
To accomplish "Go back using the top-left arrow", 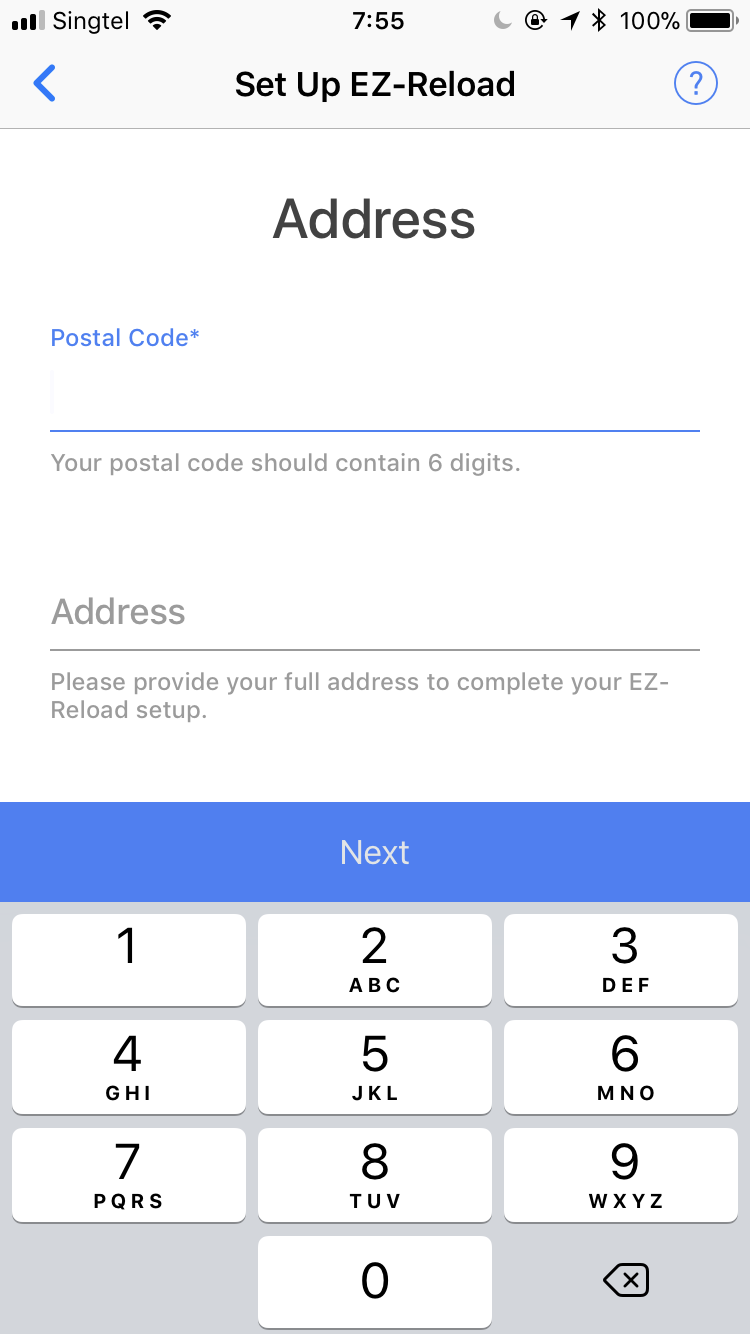I will point(44,84).
